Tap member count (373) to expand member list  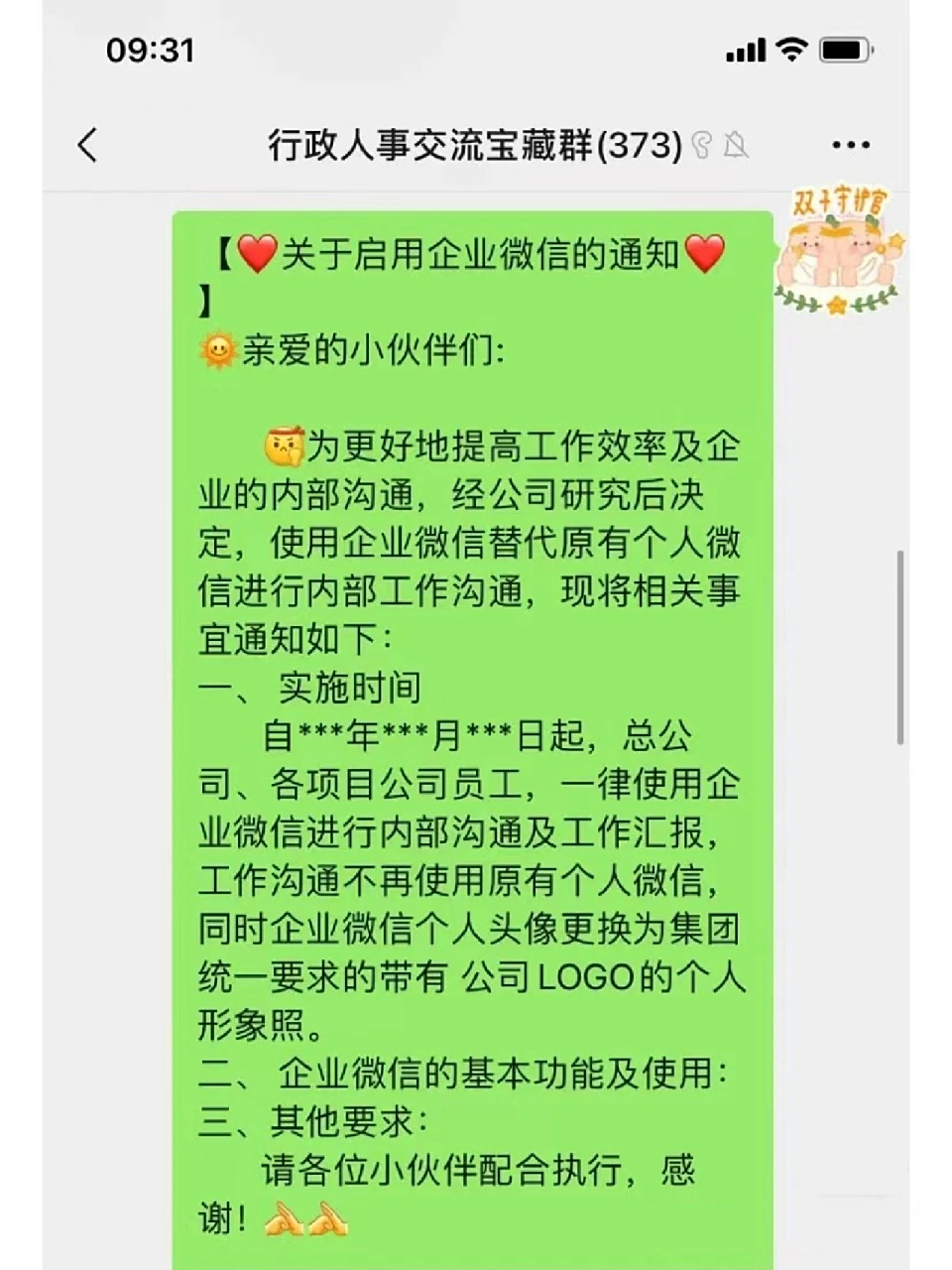coord(637,145)
